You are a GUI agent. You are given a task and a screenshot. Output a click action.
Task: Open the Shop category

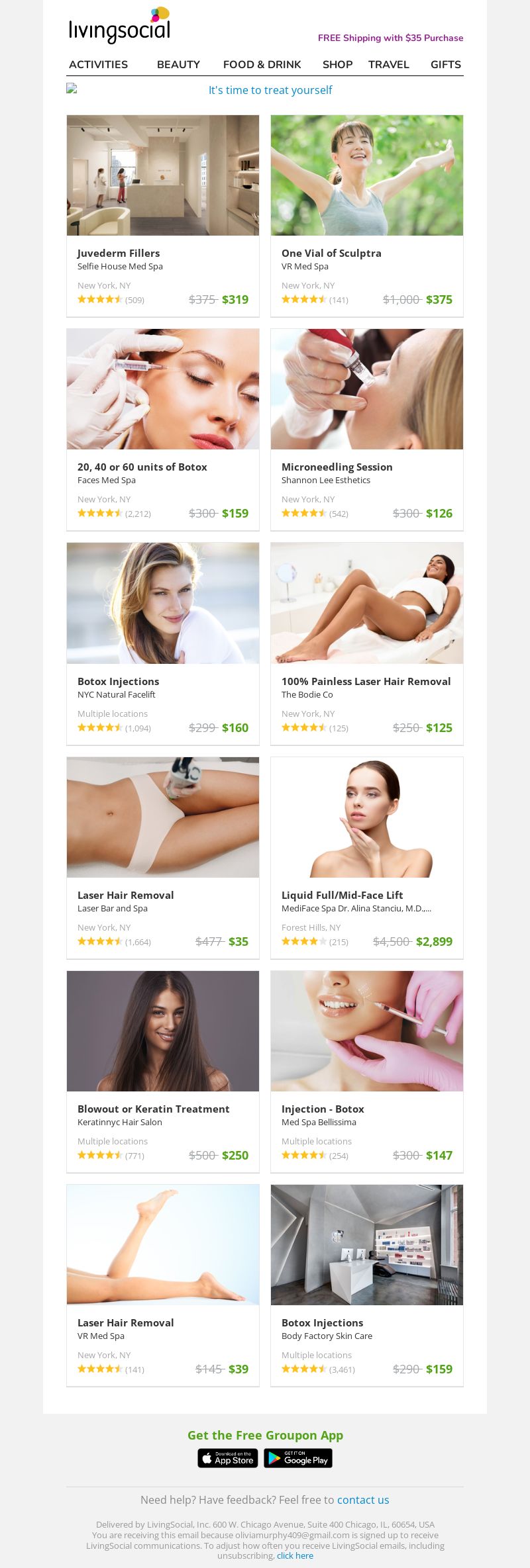[x=337, y=64]
